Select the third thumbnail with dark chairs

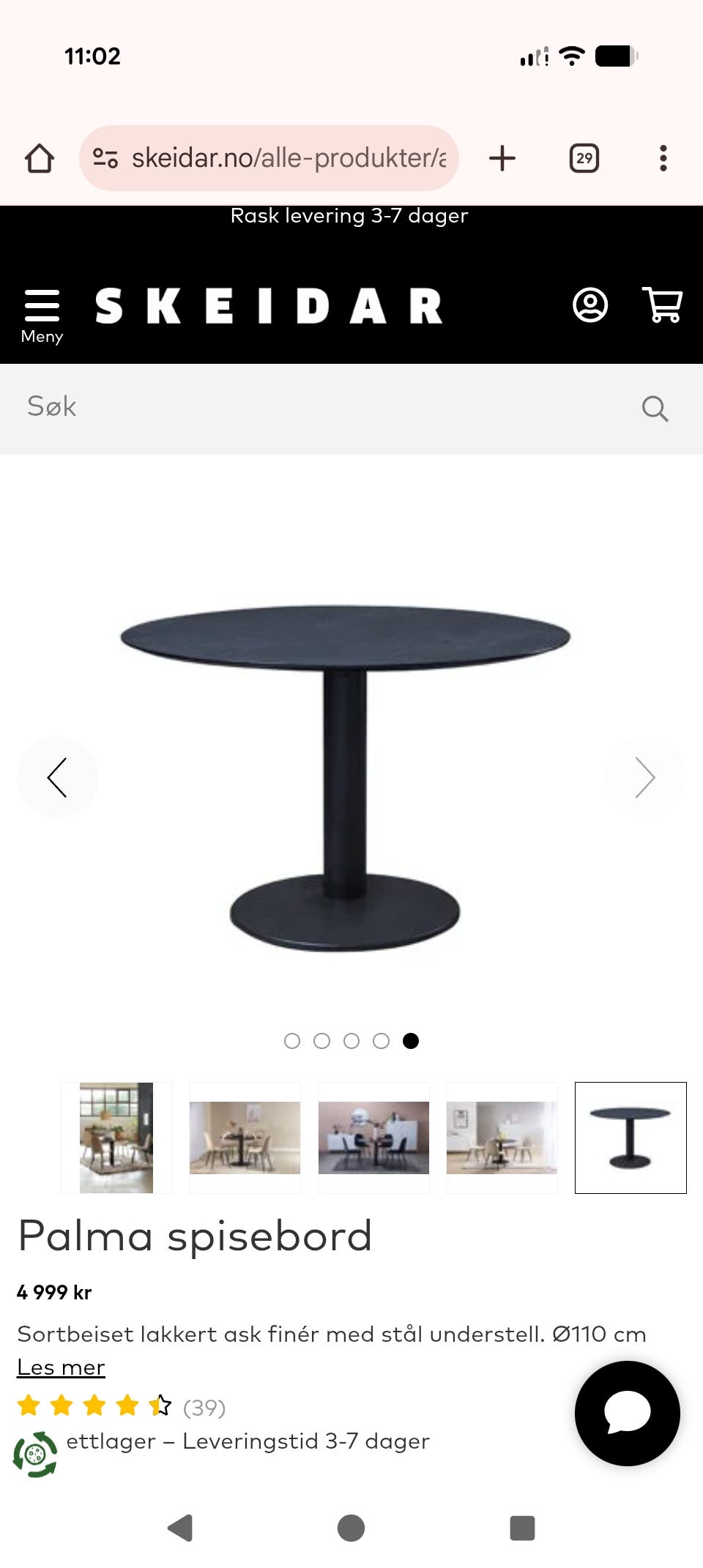(373, 1138)
